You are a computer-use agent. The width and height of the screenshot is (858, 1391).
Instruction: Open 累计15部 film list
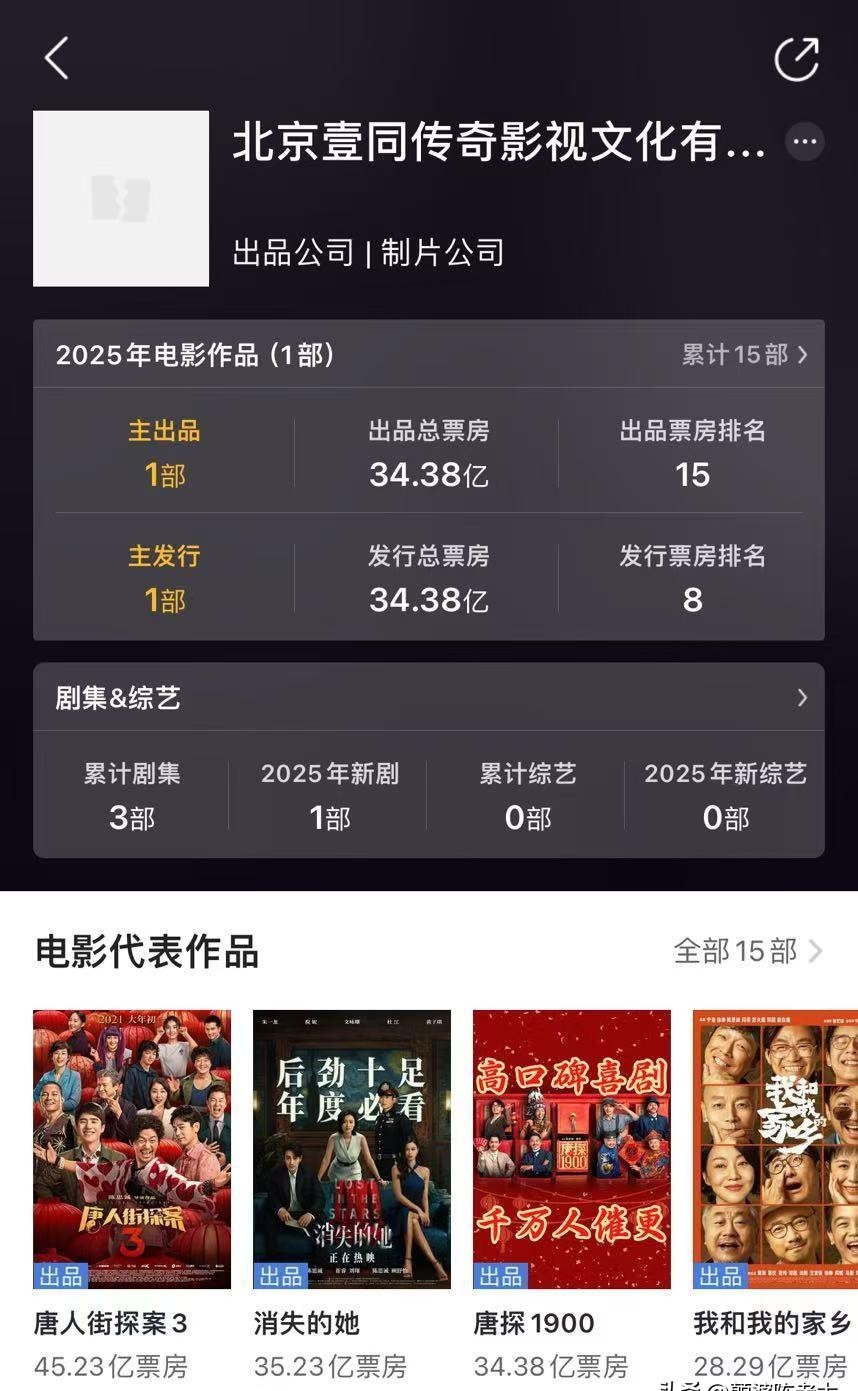745,354
